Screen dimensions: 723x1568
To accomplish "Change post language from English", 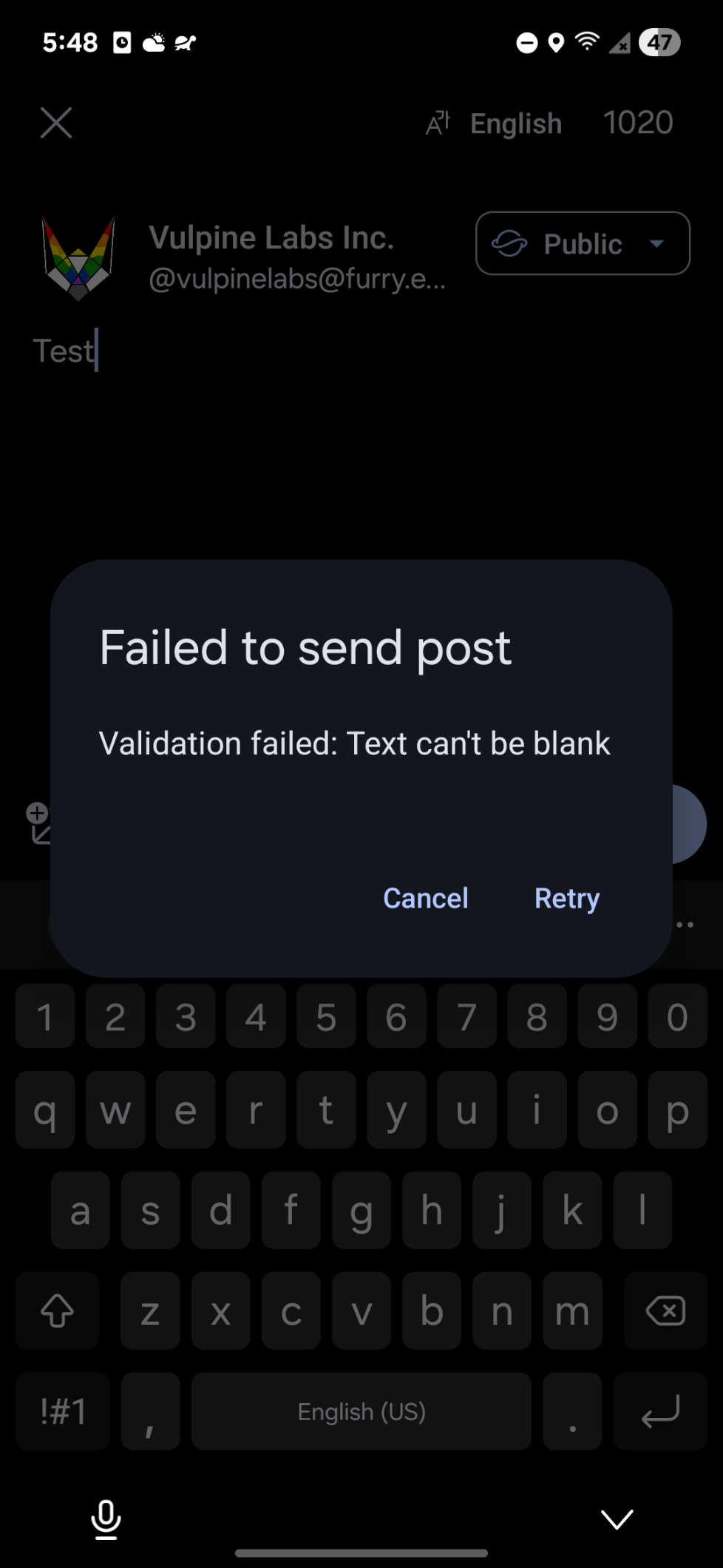I will click(x=495, y=124).
